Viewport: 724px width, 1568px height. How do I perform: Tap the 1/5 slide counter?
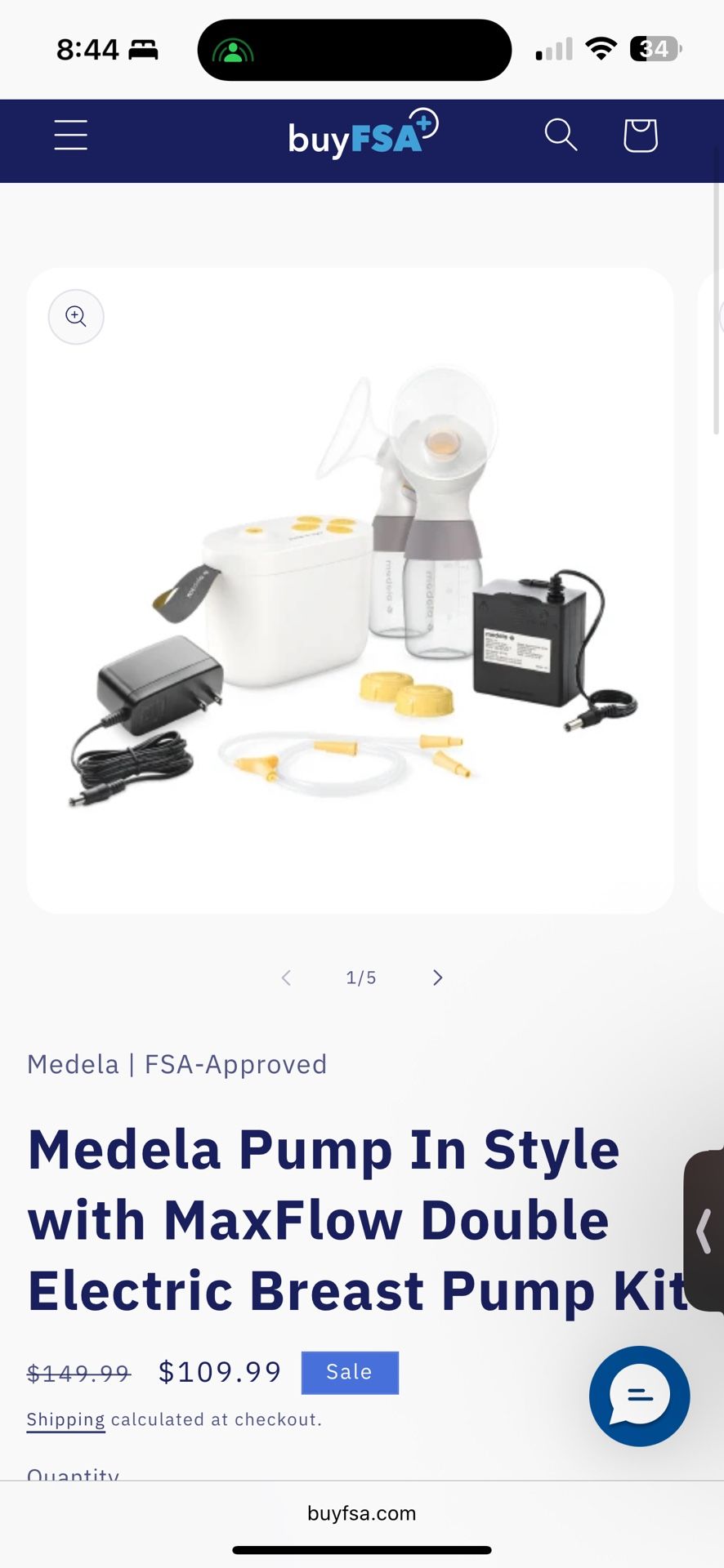coord(360,977)
